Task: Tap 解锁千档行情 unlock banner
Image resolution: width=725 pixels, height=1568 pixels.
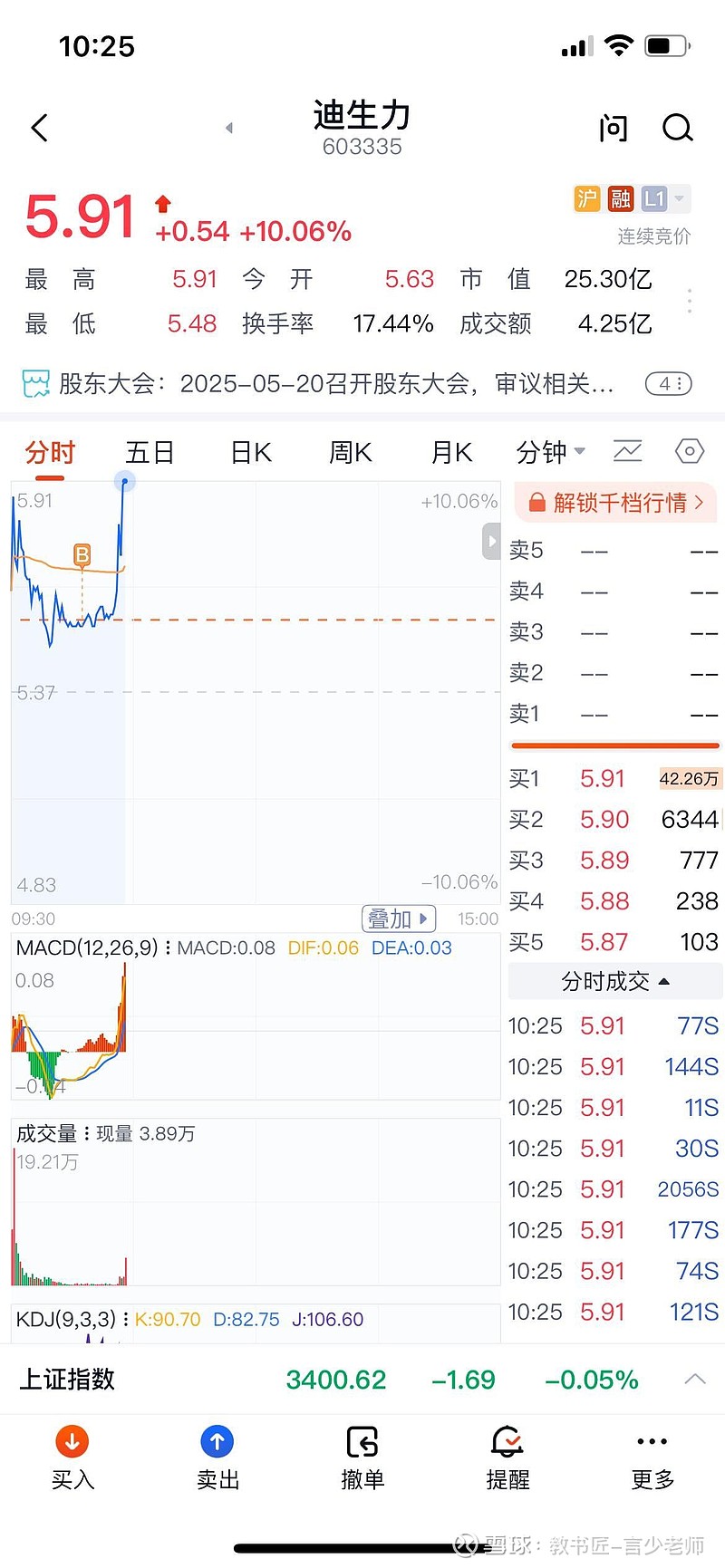Action: click(x=615, y=503)
